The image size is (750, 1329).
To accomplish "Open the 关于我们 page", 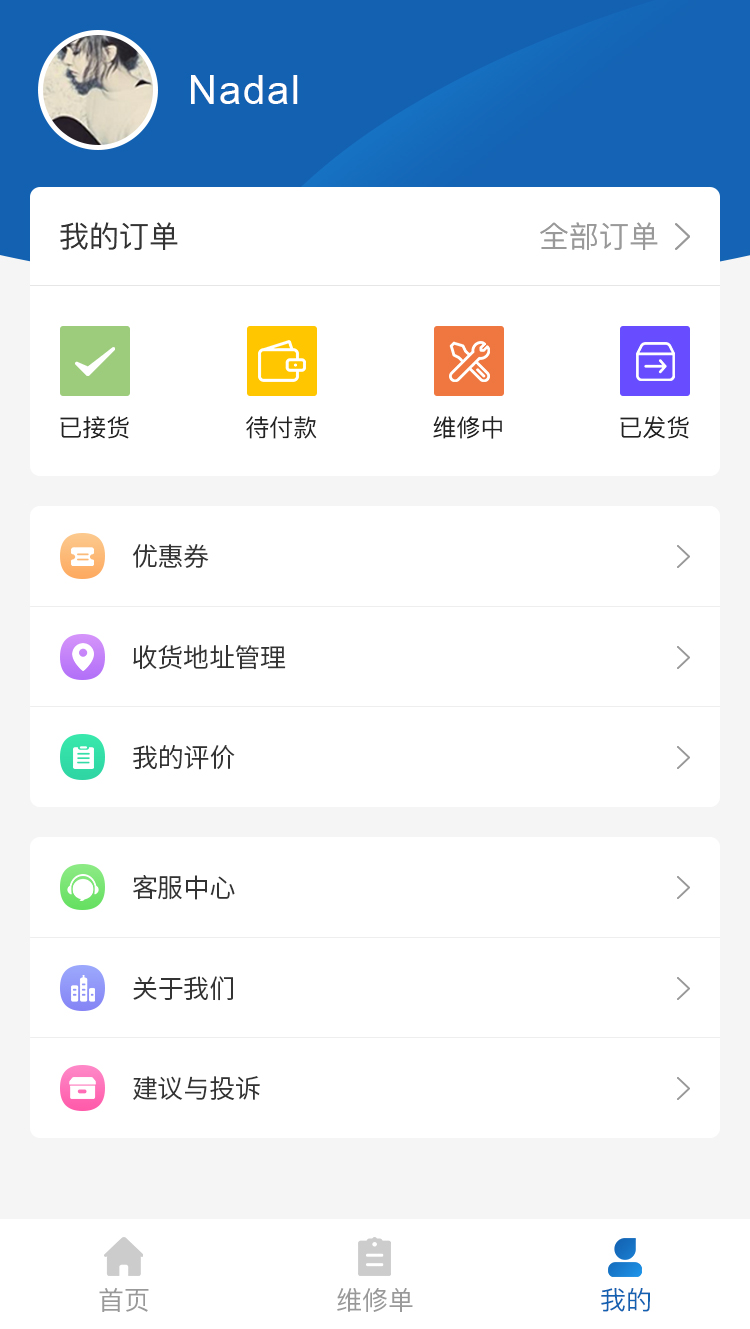I will click(375, 988).
